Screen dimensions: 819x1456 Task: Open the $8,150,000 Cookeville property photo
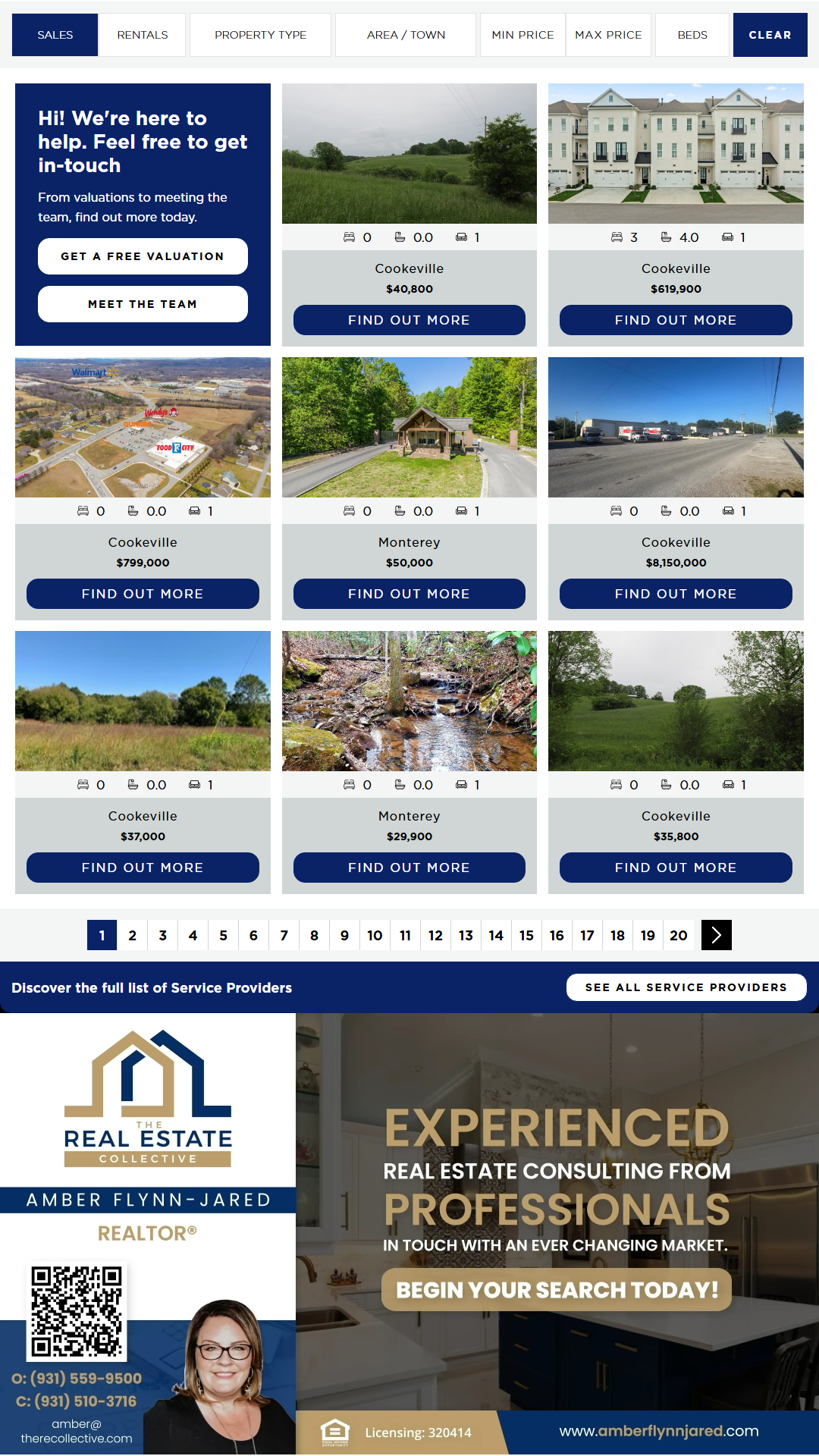pyautogui.click(x=676, y=427)
